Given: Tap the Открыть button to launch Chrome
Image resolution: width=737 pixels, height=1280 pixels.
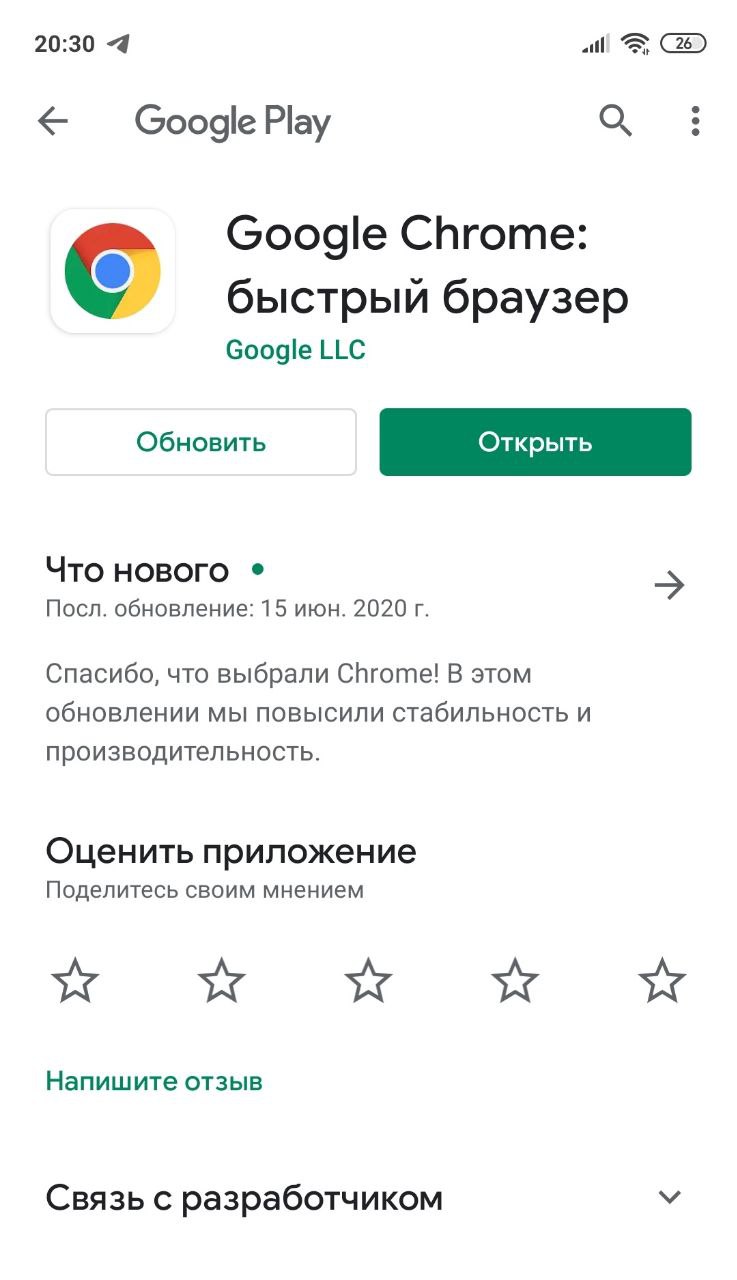Looking at the screenshot, I should pyautogui.click(x=535, y=442).
